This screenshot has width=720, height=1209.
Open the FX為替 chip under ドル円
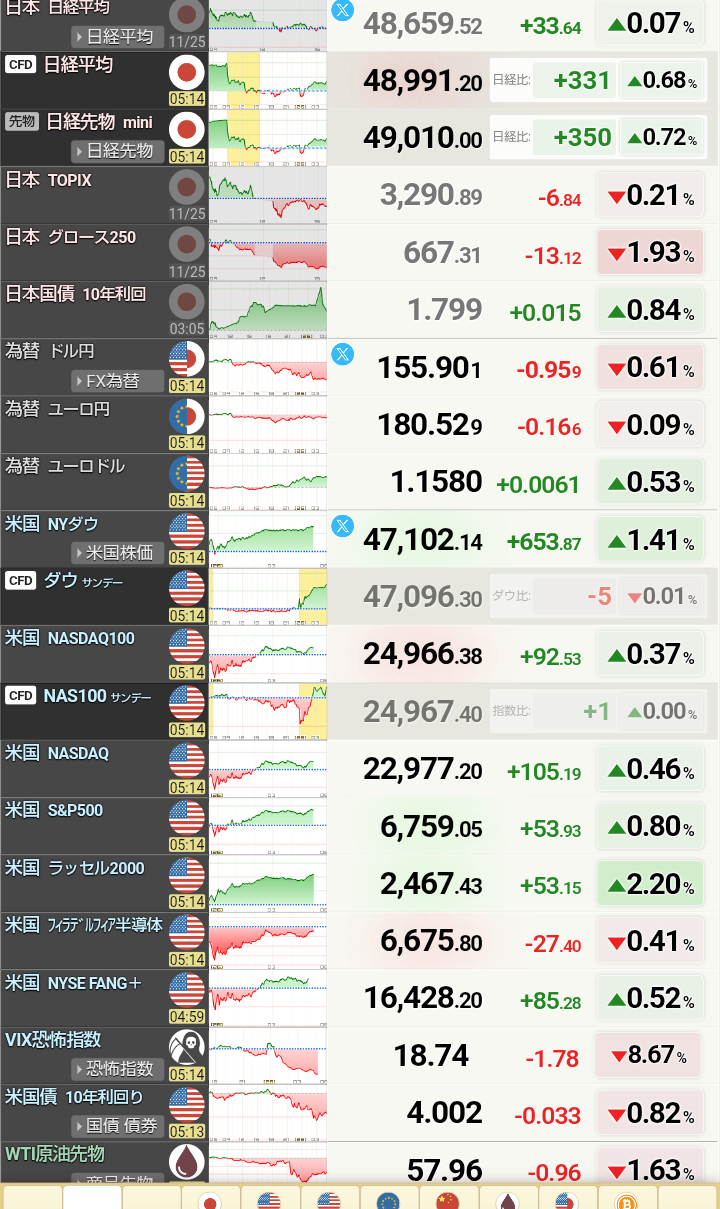(x=118, y=381)
